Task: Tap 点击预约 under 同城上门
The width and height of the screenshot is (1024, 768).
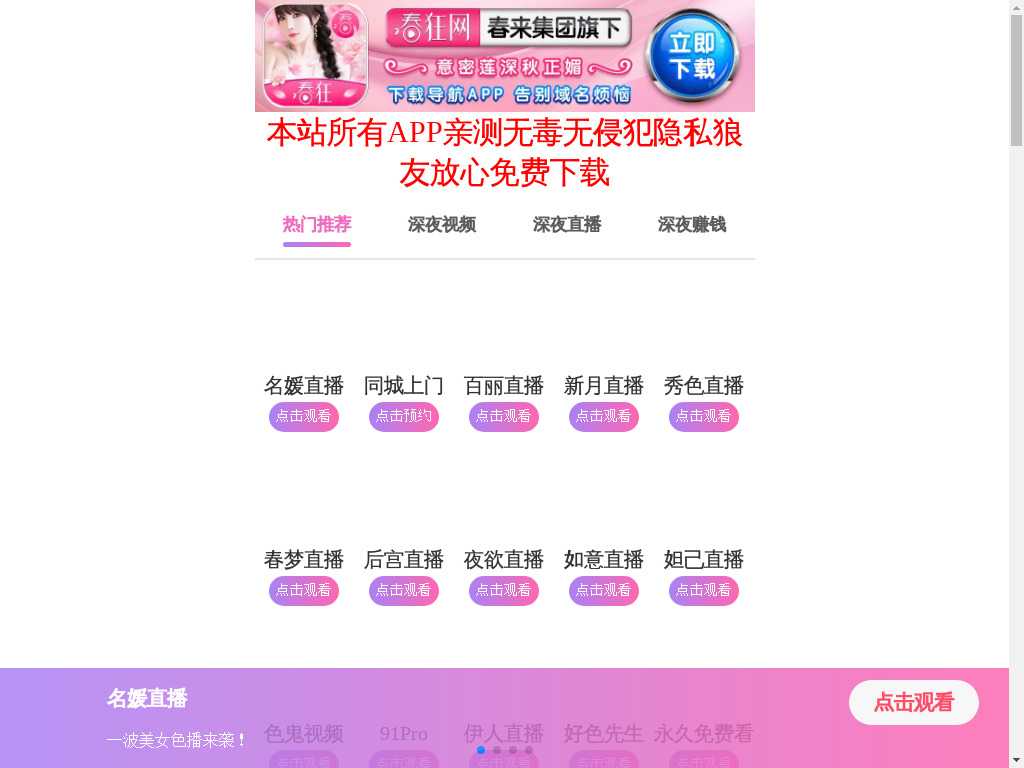Action: (404, 416)
